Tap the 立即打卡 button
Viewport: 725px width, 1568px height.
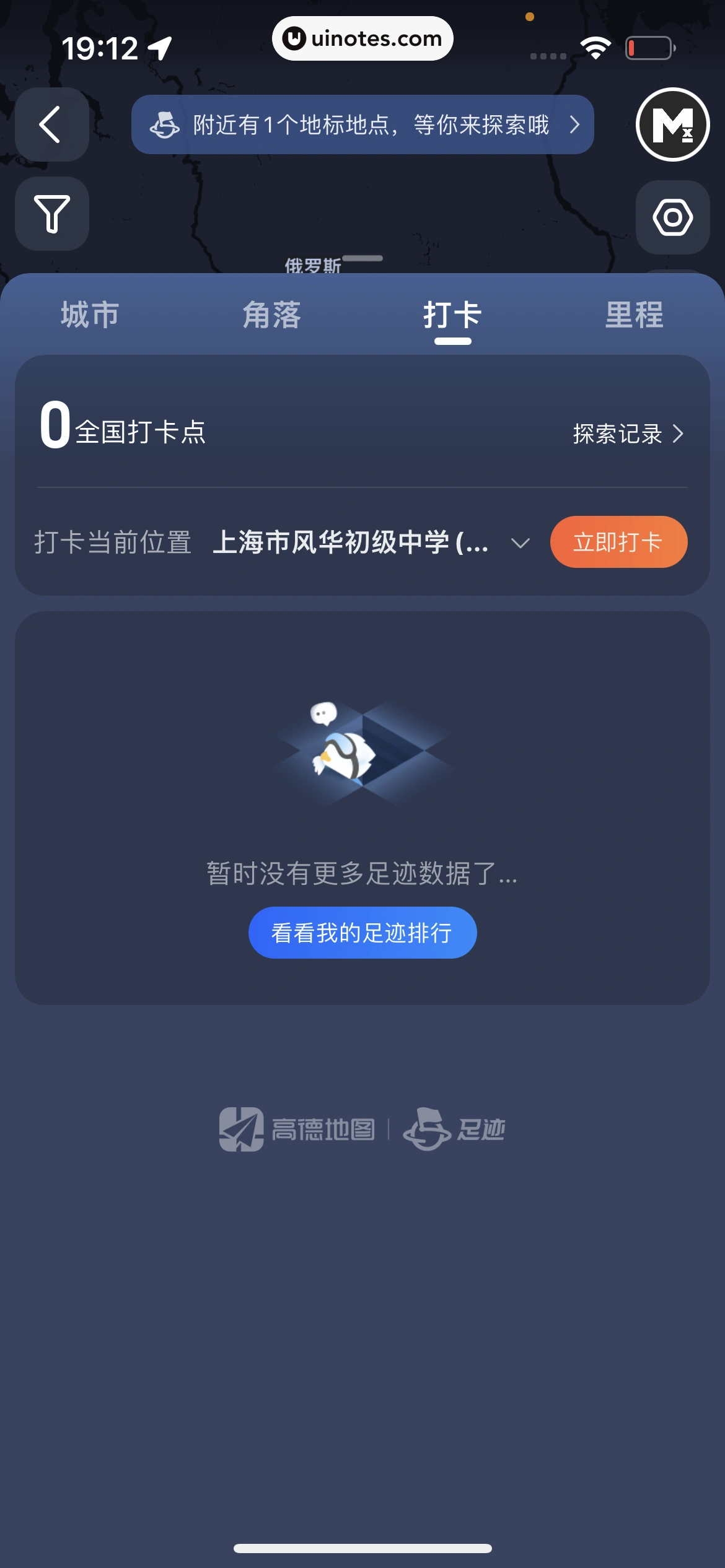coord(618,542)
